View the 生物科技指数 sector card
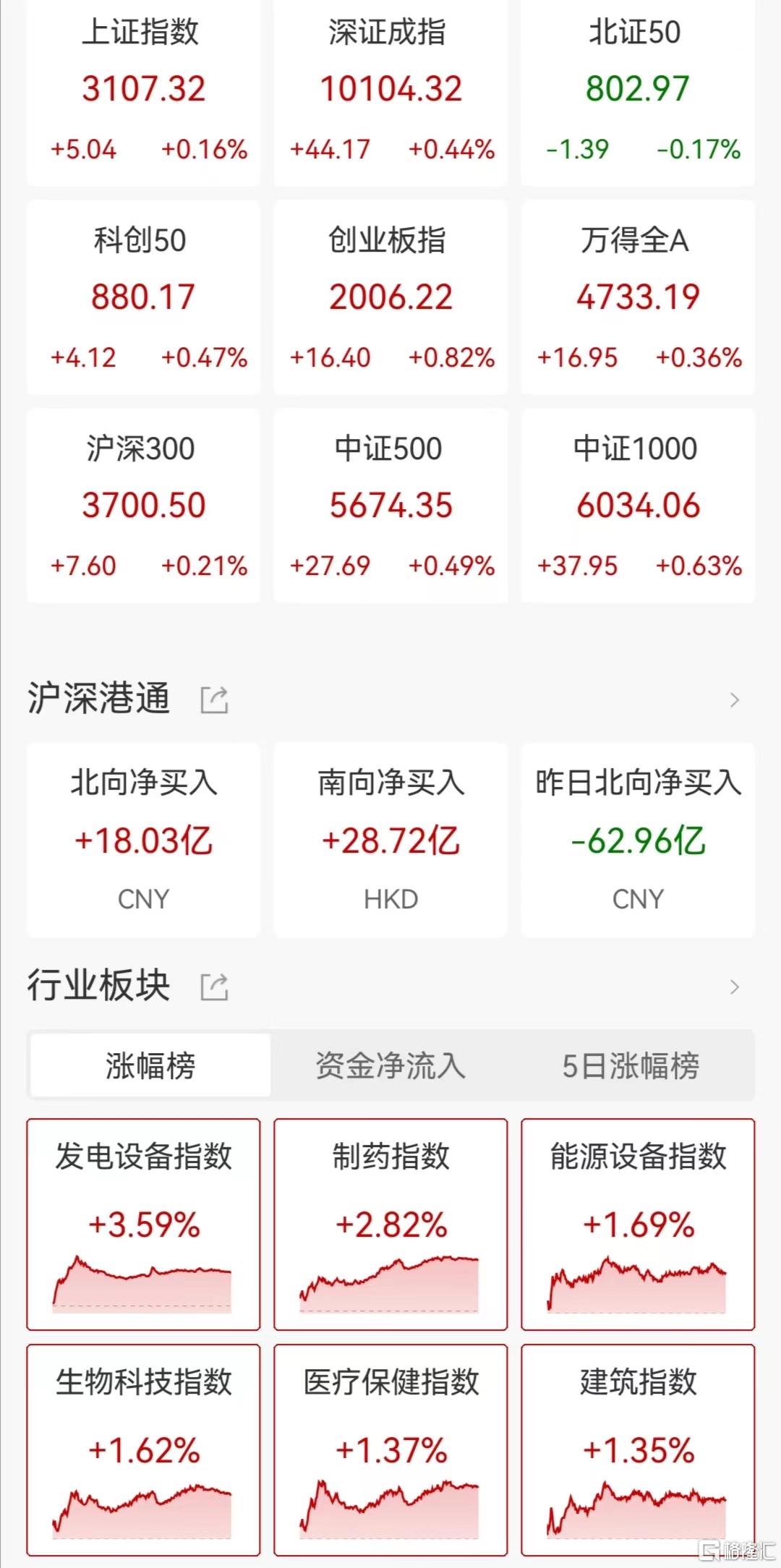 [x=143, y=1450]
